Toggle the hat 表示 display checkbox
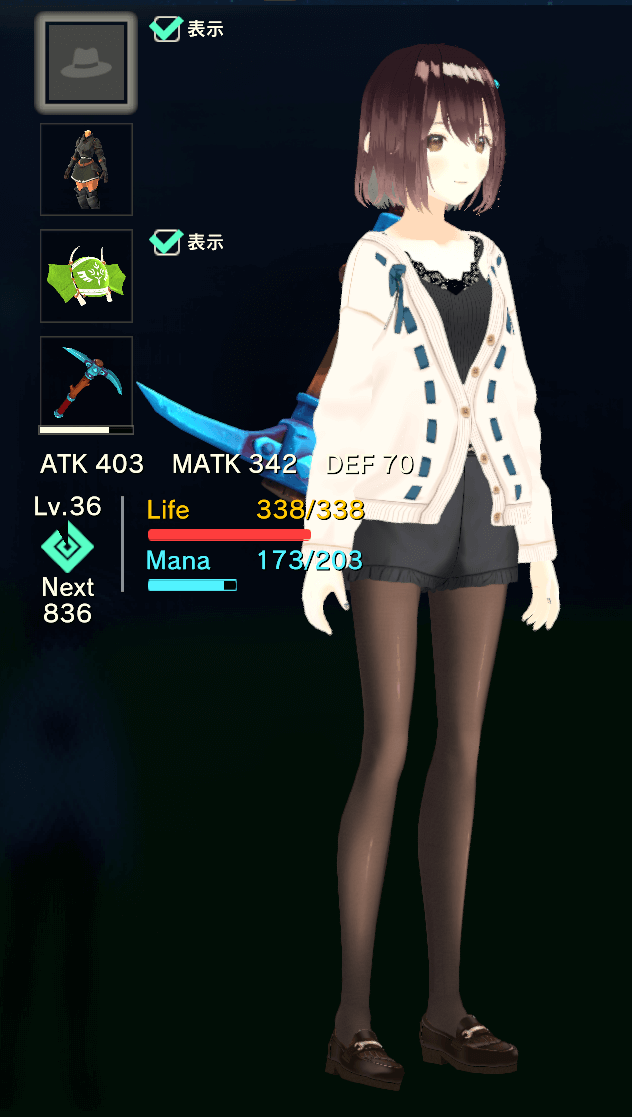Screen dimensions: 632x1117 [165, 28]
